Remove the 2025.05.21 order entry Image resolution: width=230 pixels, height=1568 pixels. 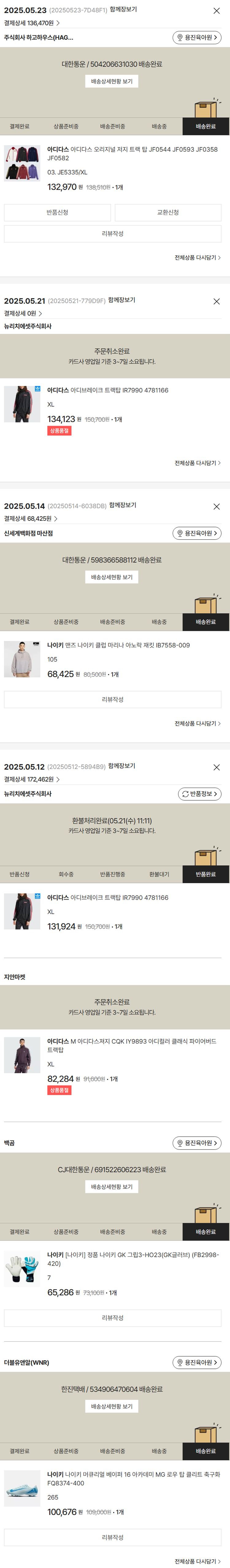point(216,301)
